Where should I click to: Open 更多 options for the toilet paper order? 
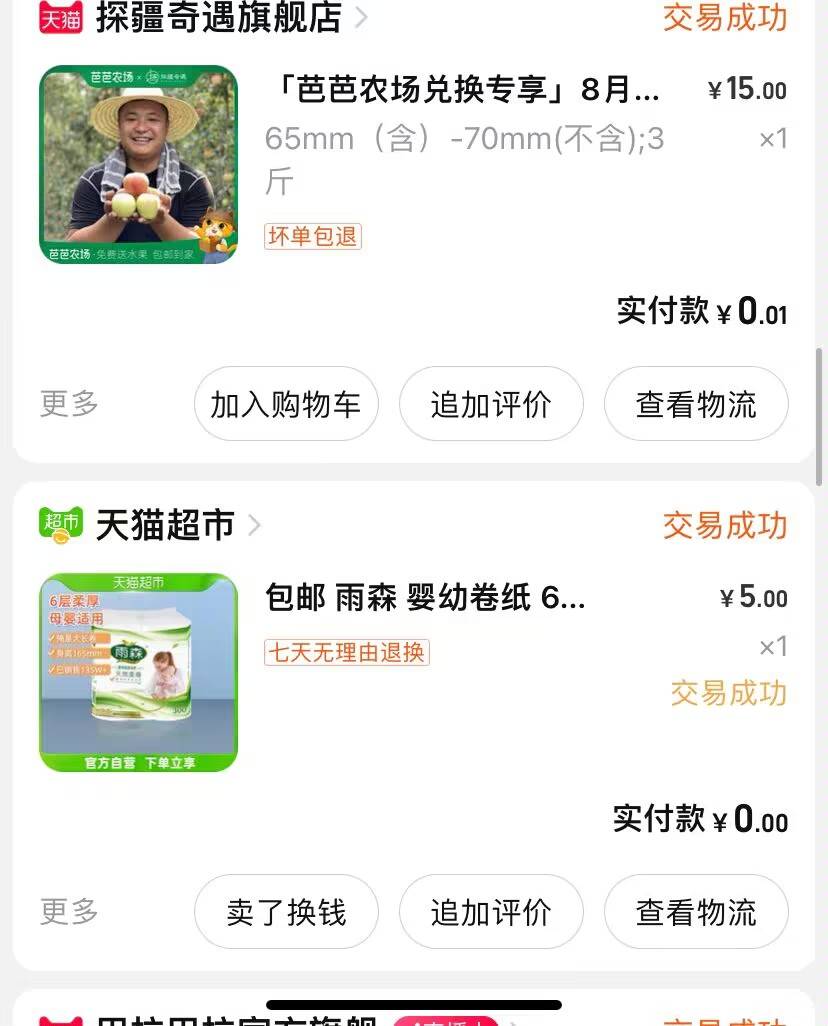67,911
